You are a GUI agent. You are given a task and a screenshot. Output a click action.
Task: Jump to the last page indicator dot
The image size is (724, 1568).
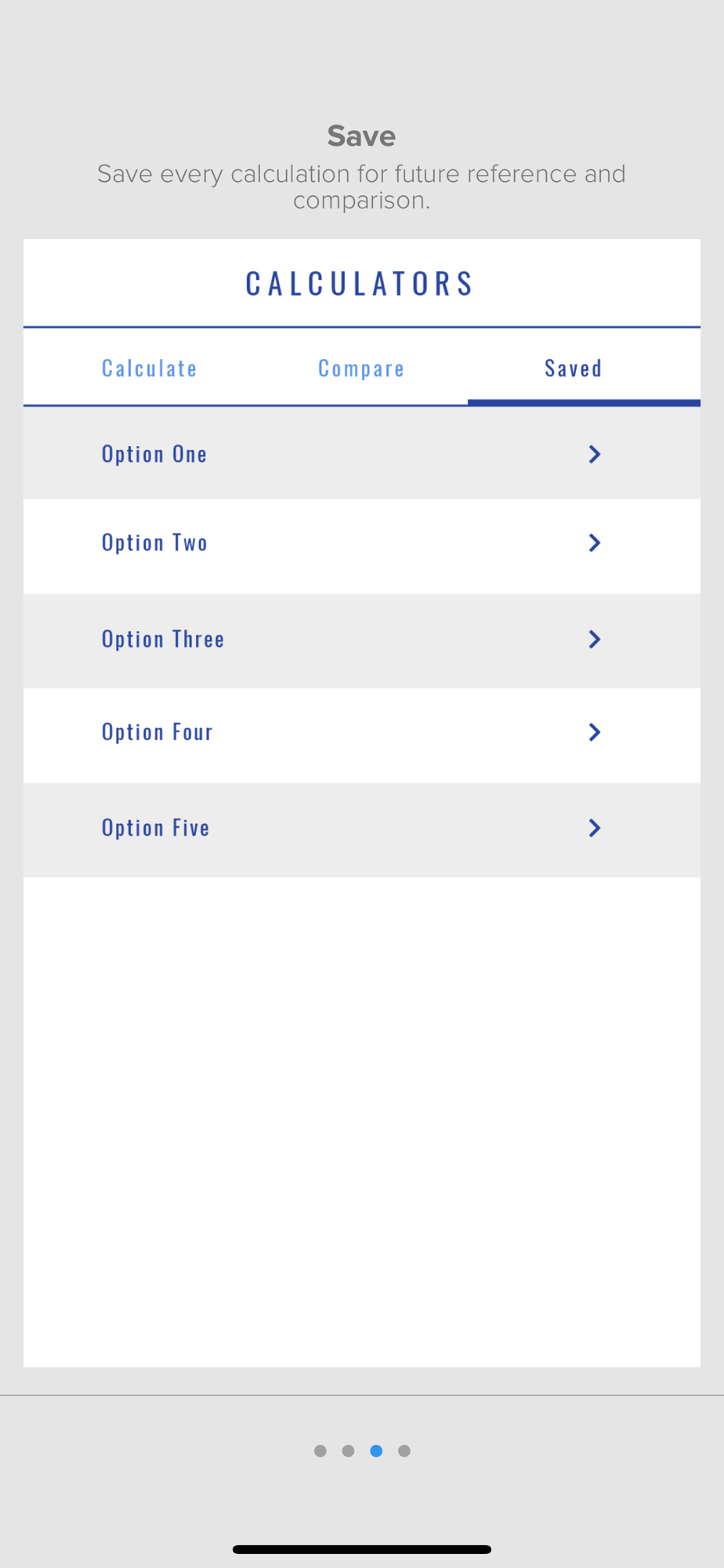tap(404, 1450)
